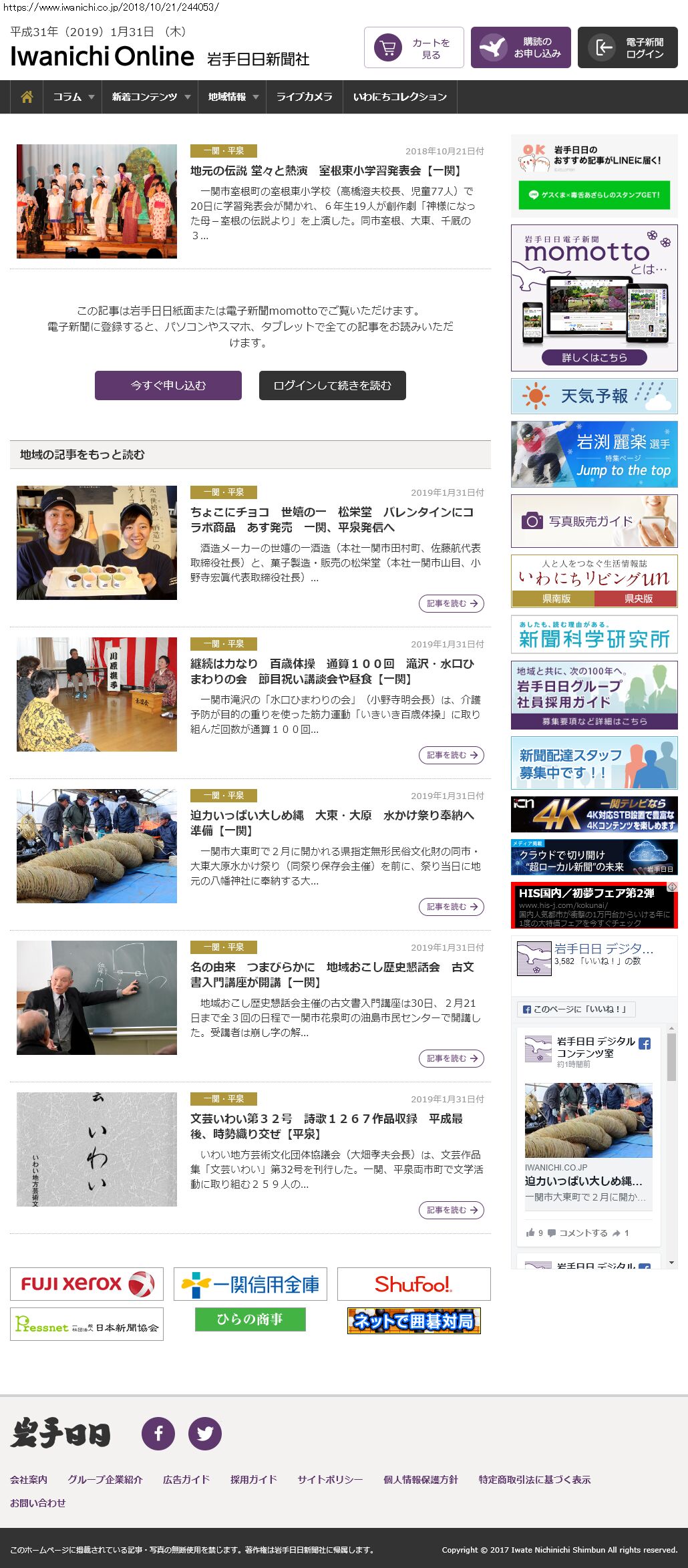Open the home icon in the navigation bar

point(27,97)
